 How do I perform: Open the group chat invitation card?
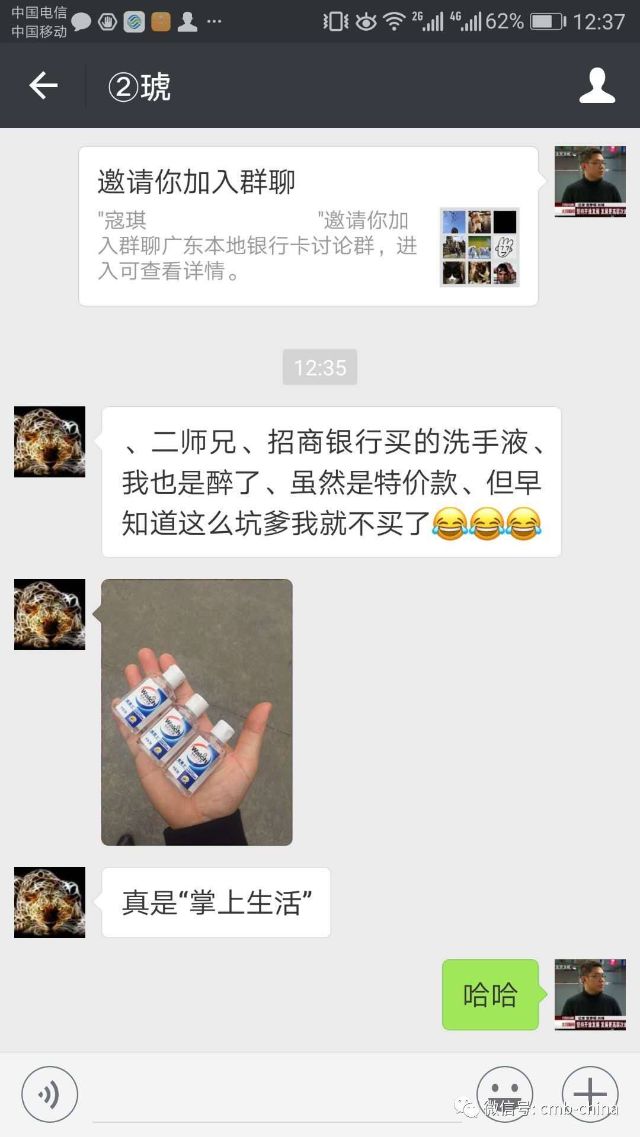(308, 226)
